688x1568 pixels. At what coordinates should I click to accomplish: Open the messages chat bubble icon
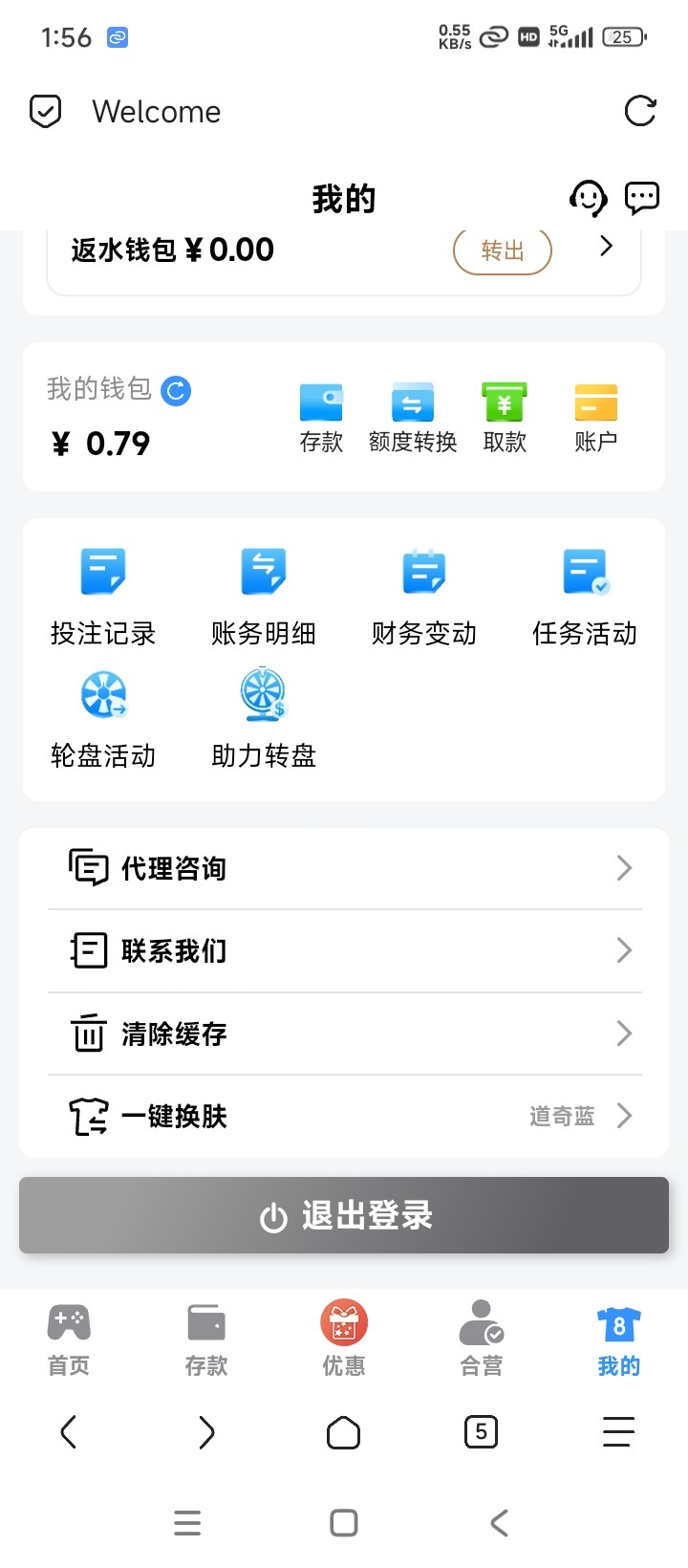tap(641, 198)
